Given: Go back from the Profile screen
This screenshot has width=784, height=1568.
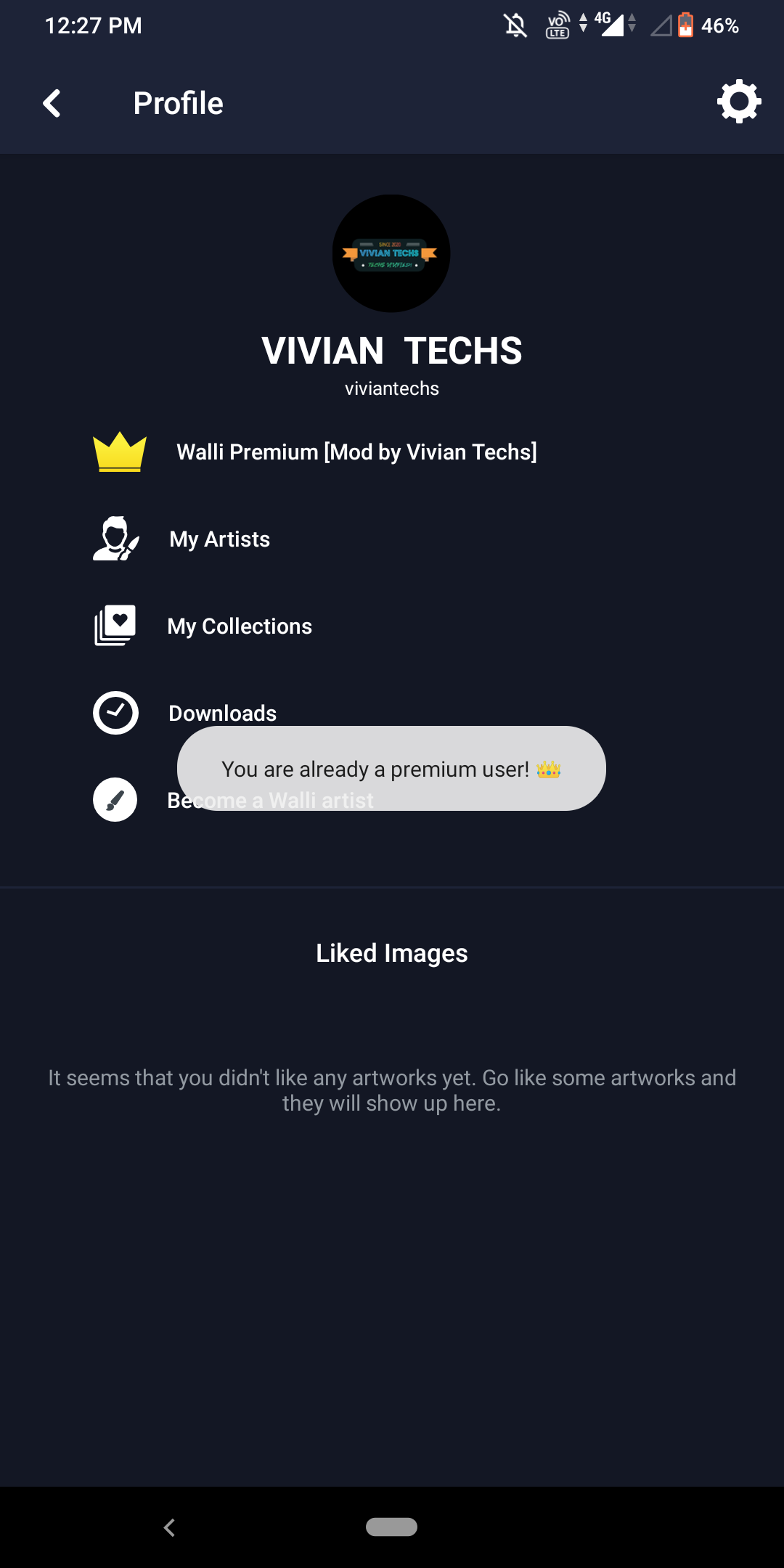Looking at the screenshot, I should 52,103.
